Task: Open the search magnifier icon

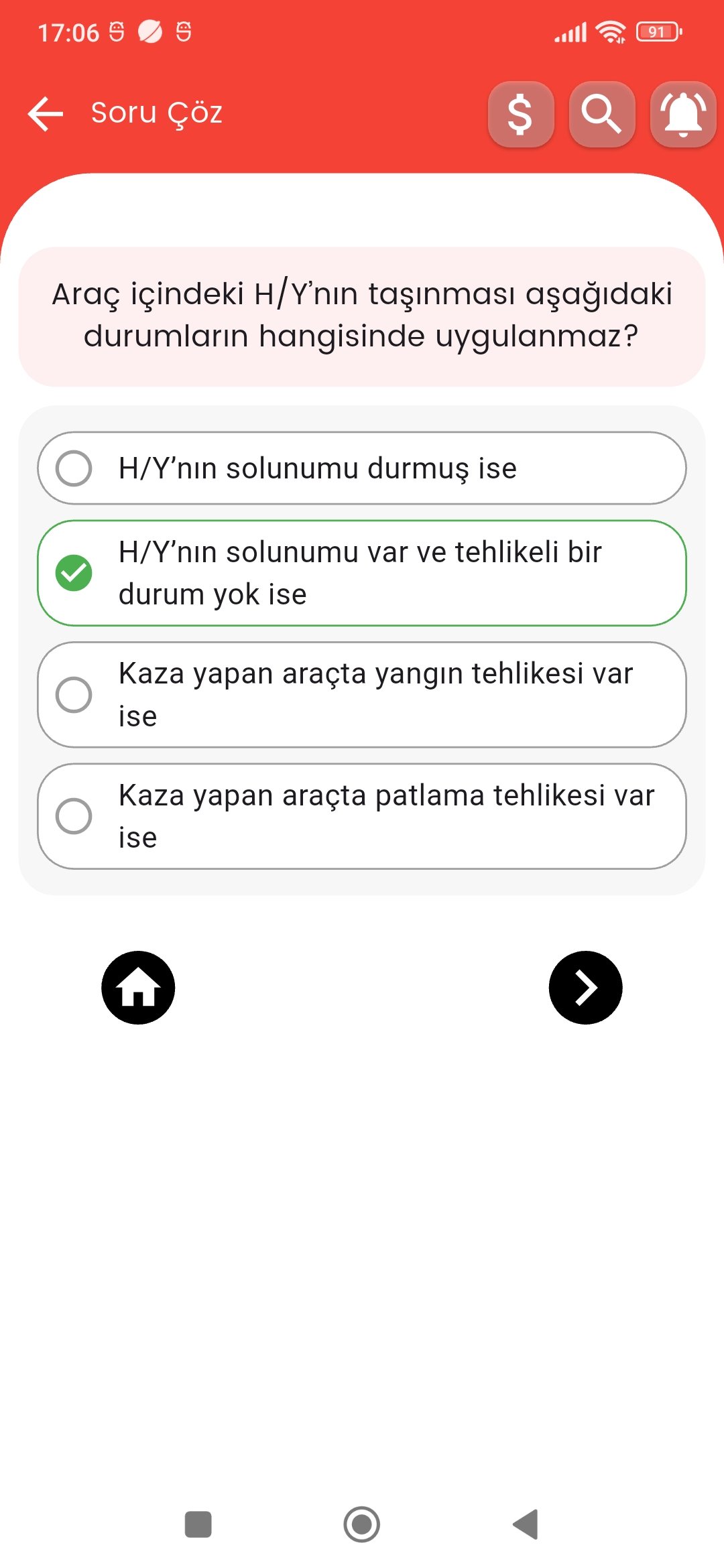Action: tap(601, 114)
